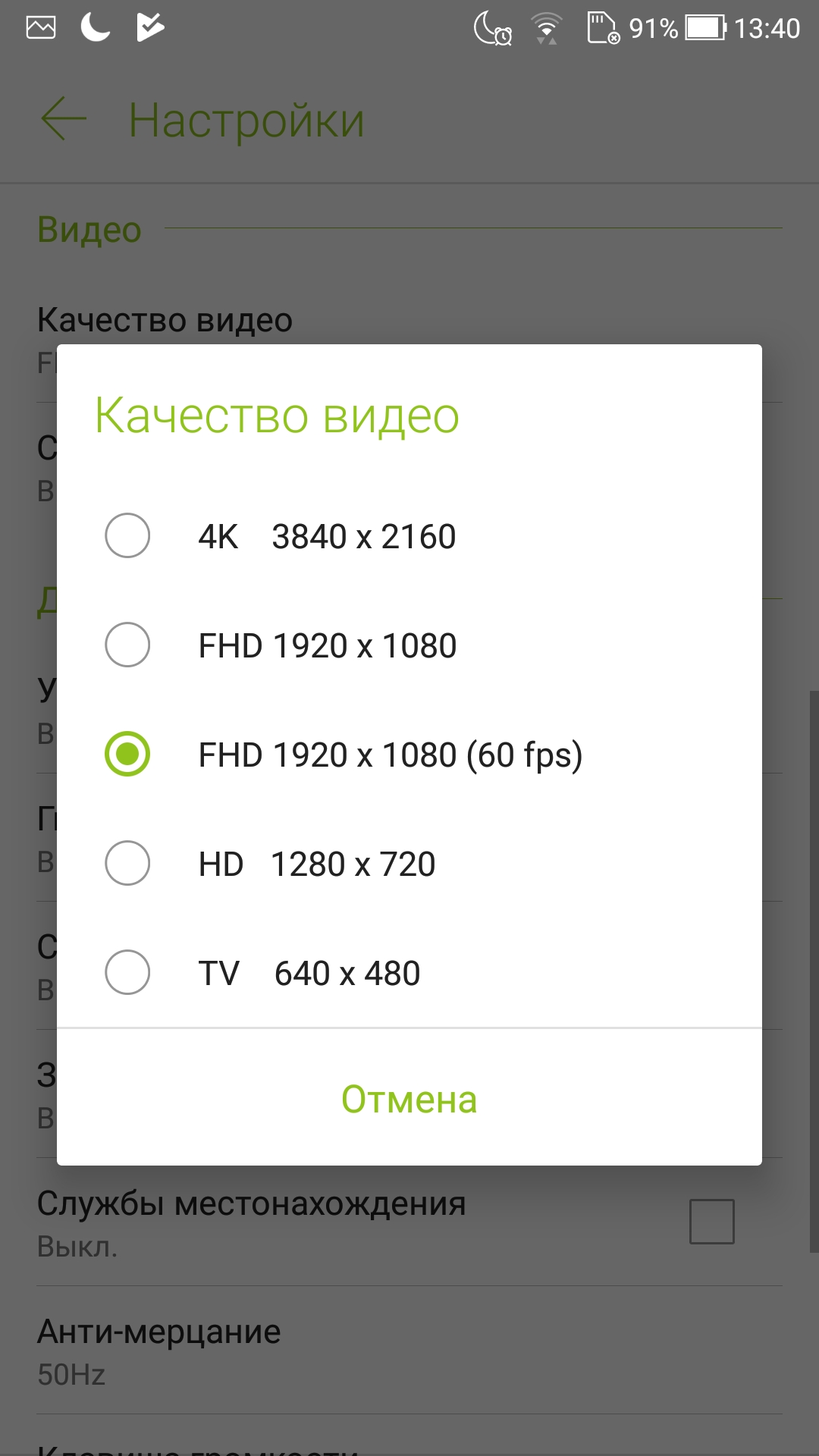This screenshot has height=1456, width=819.
Task: Pick HD 1280 x 720 quality
Action: tap(409, 864)
